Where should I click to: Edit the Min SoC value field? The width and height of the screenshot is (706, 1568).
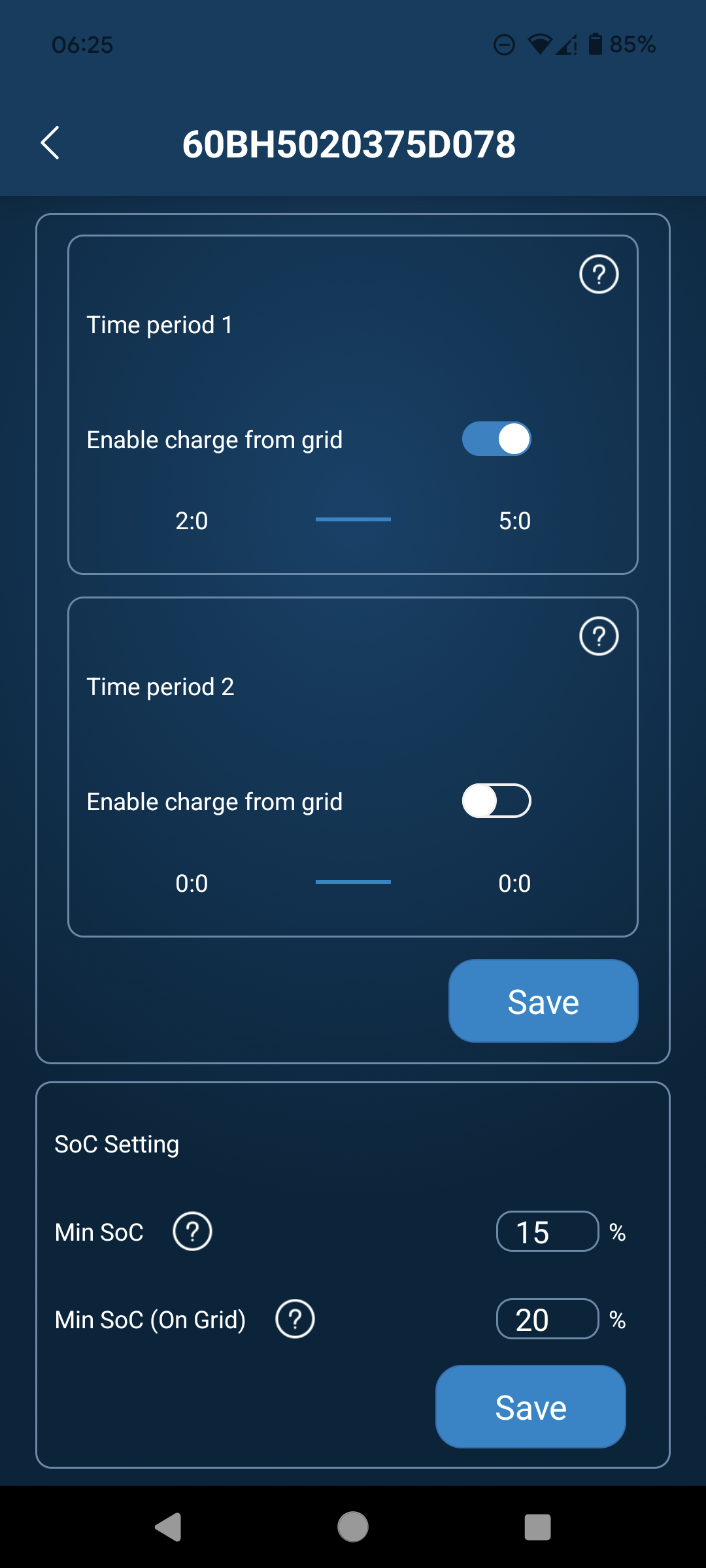coord(547,1232)
